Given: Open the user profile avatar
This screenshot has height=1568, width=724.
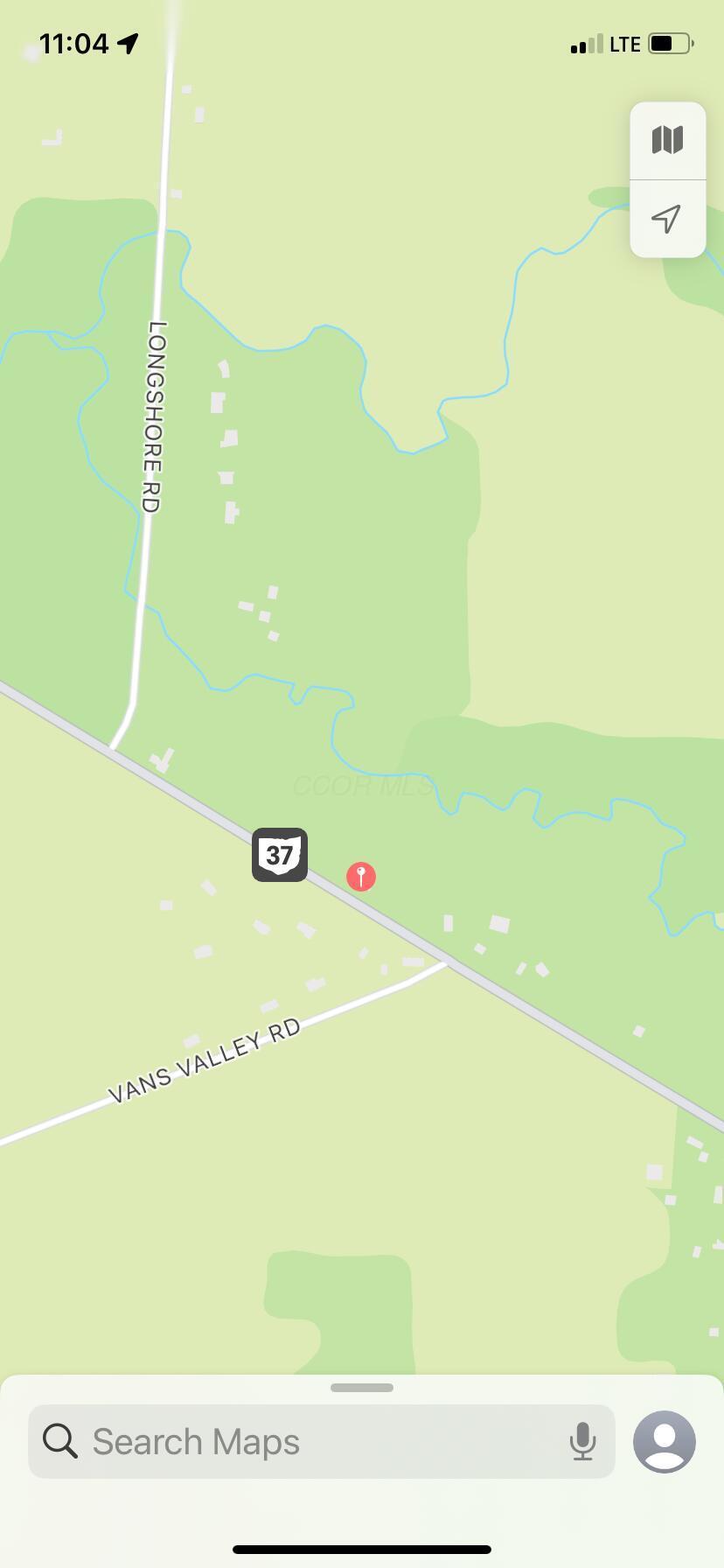Looking at the screenshot, I should [665, 1441].
